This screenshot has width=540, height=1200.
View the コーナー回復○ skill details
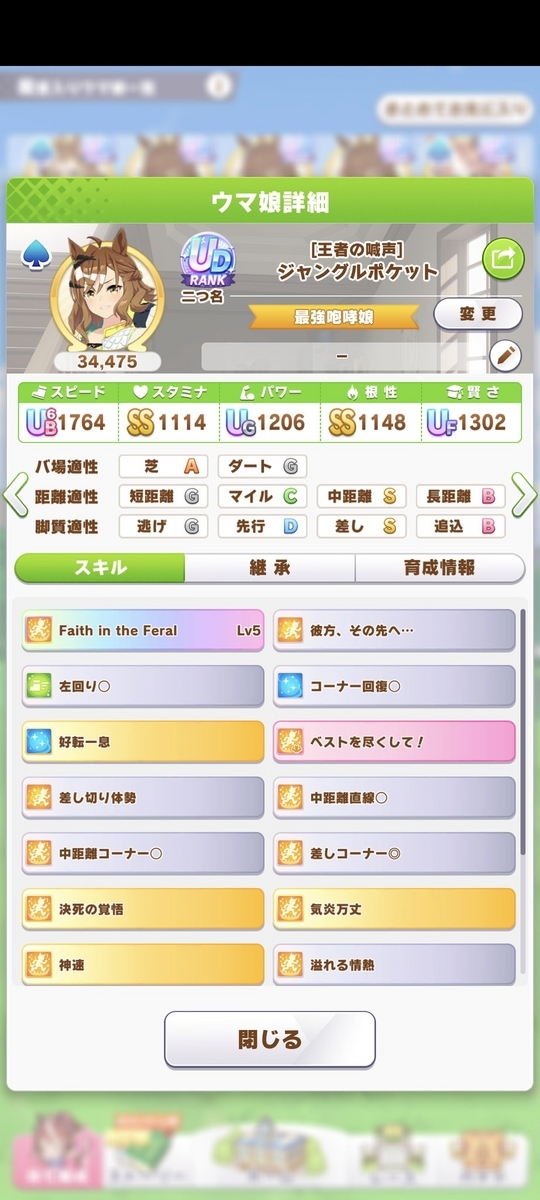click(394, 687)
